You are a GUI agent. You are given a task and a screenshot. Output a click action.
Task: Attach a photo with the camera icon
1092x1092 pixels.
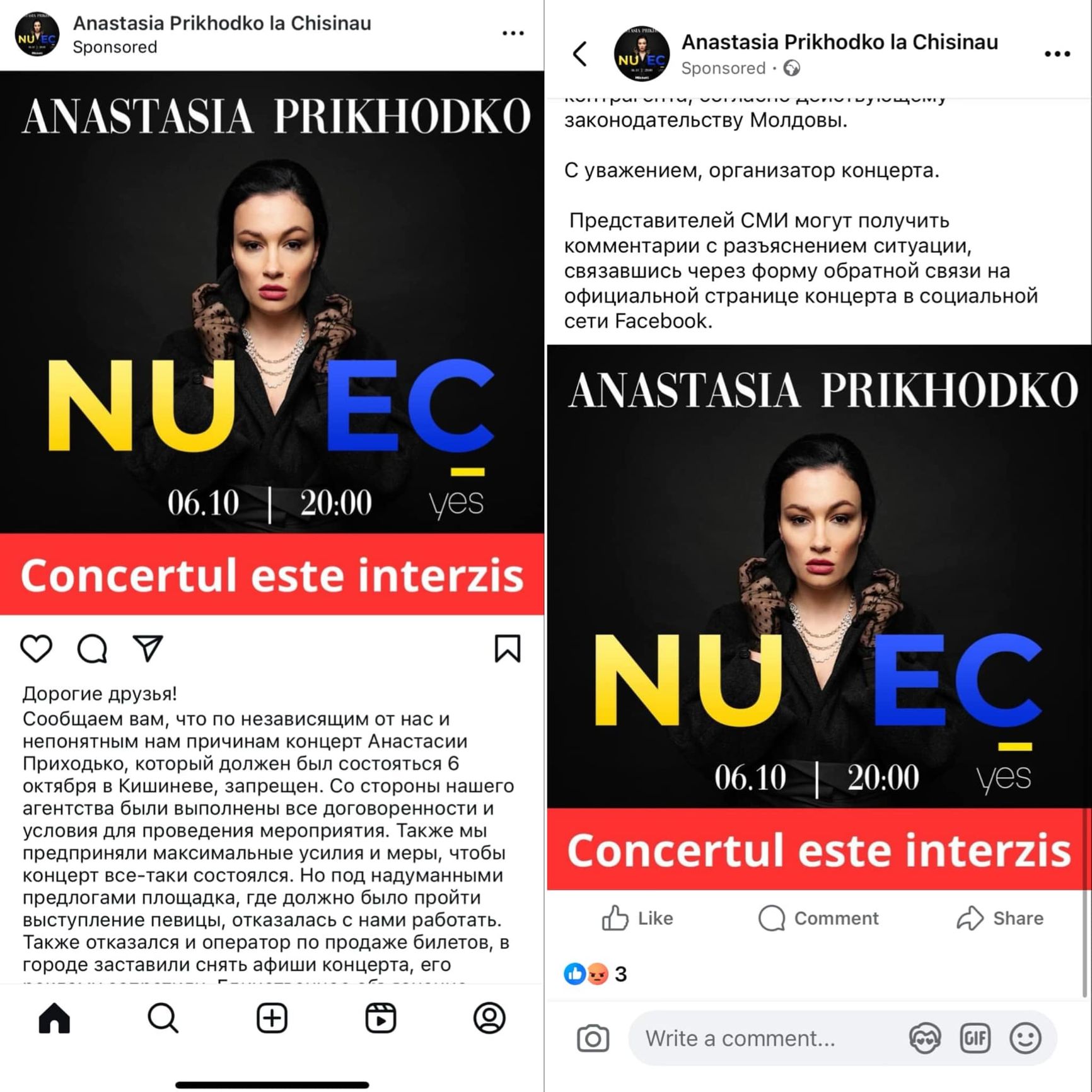pyautogui.click(x=593, y=1038)
